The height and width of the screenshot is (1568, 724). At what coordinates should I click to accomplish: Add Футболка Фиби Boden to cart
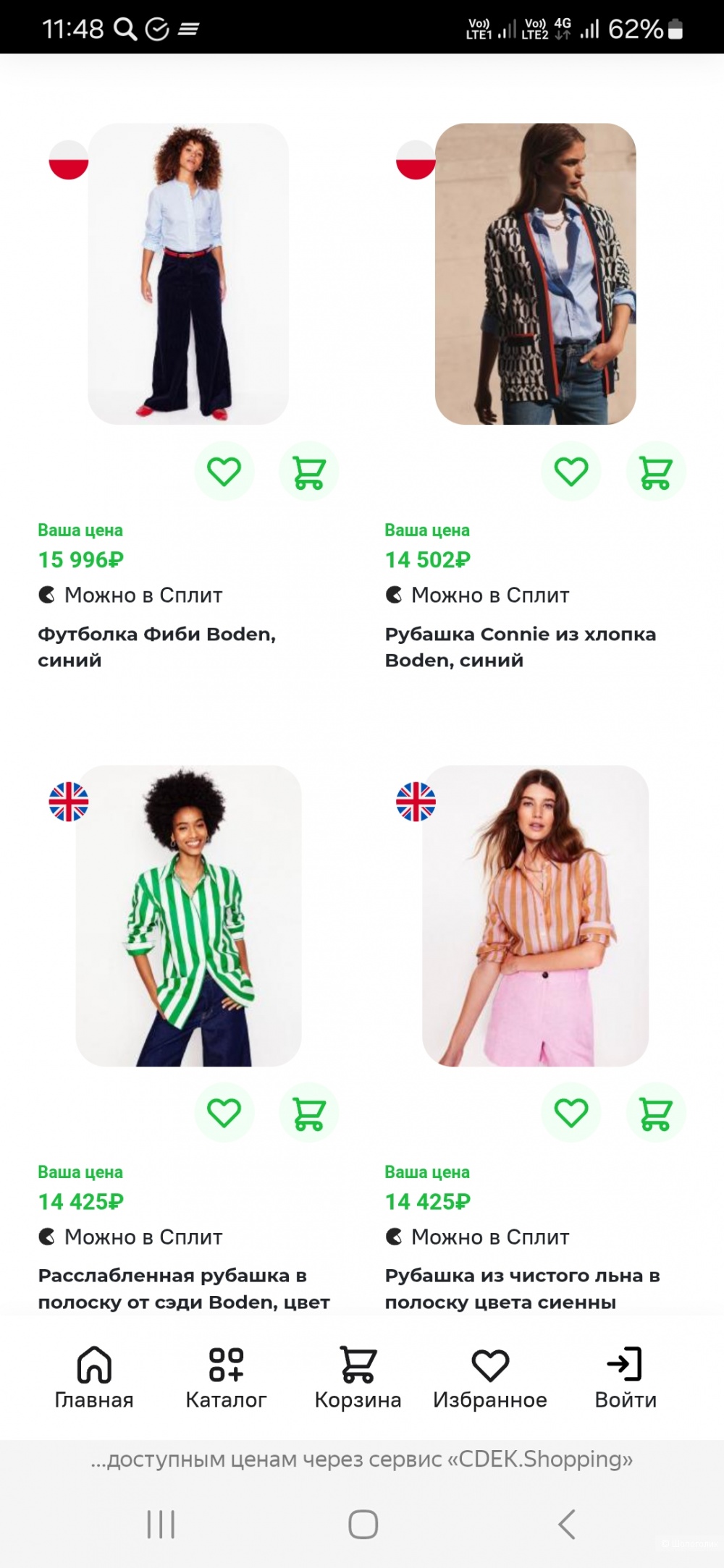tap(309, 472)
